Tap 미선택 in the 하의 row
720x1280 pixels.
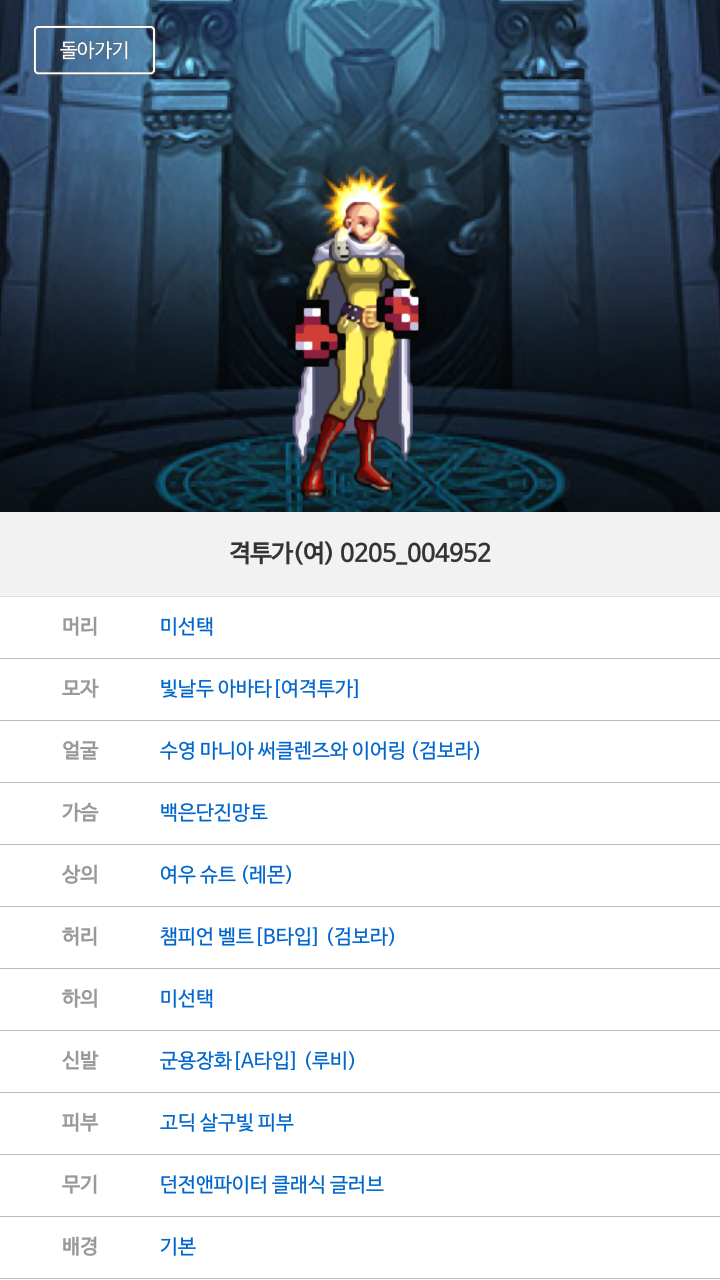tap(187, 999)
